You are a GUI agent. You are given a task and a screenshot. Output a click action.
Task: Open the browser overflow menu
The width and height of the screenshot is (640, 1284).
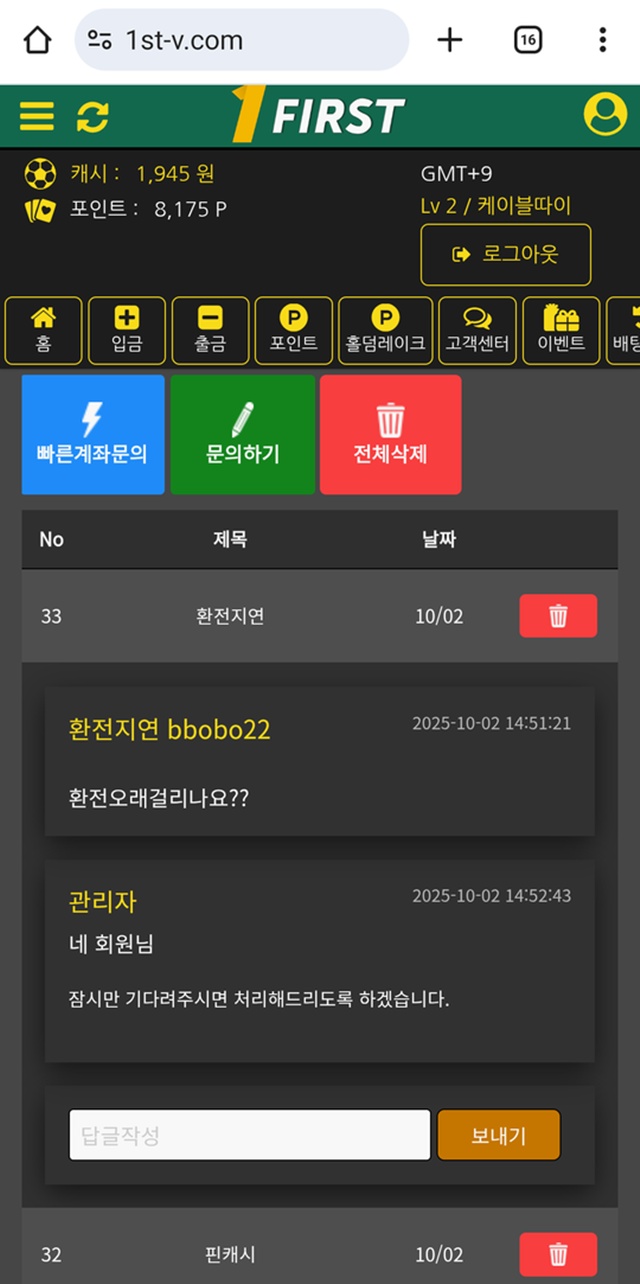602,40
